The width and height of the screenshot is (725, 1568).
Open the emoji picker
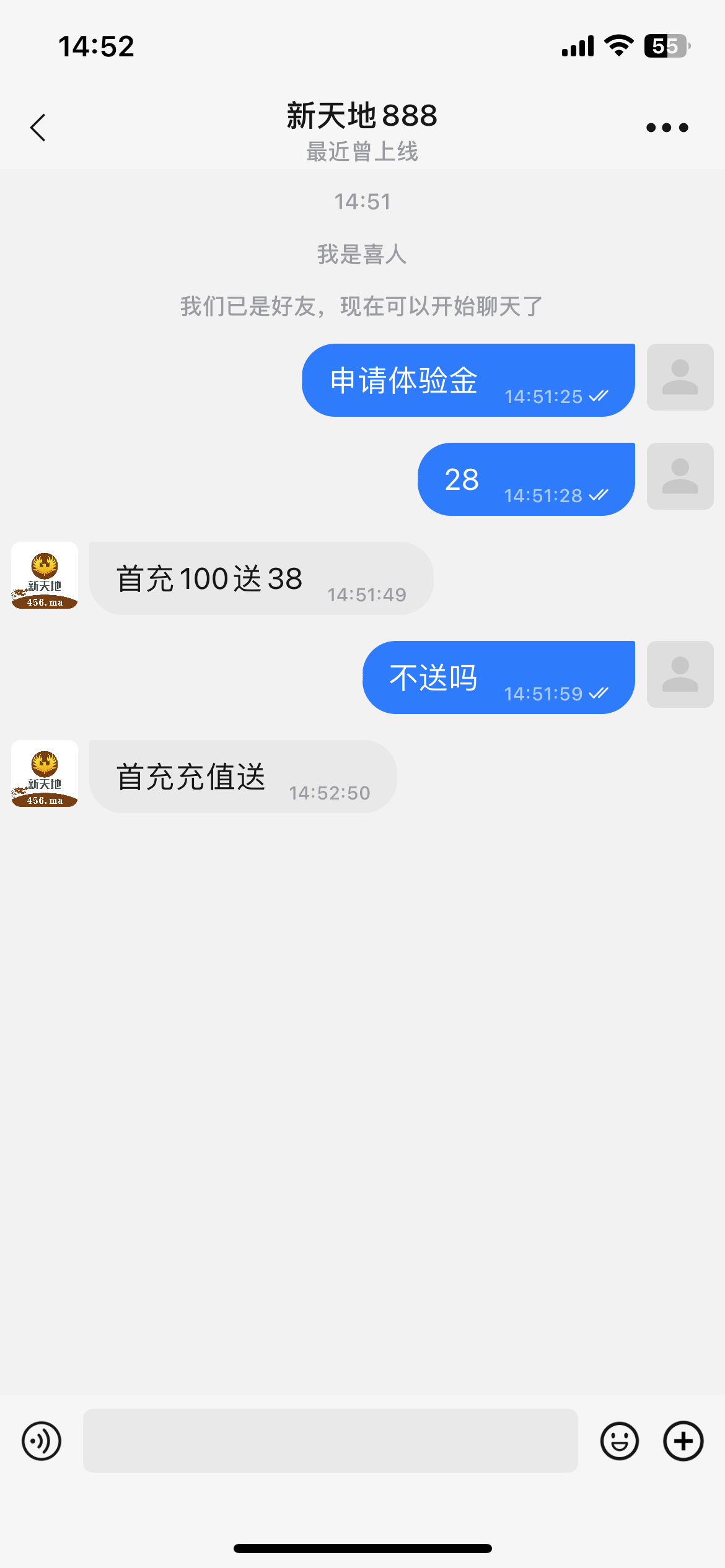[619, 1440]
